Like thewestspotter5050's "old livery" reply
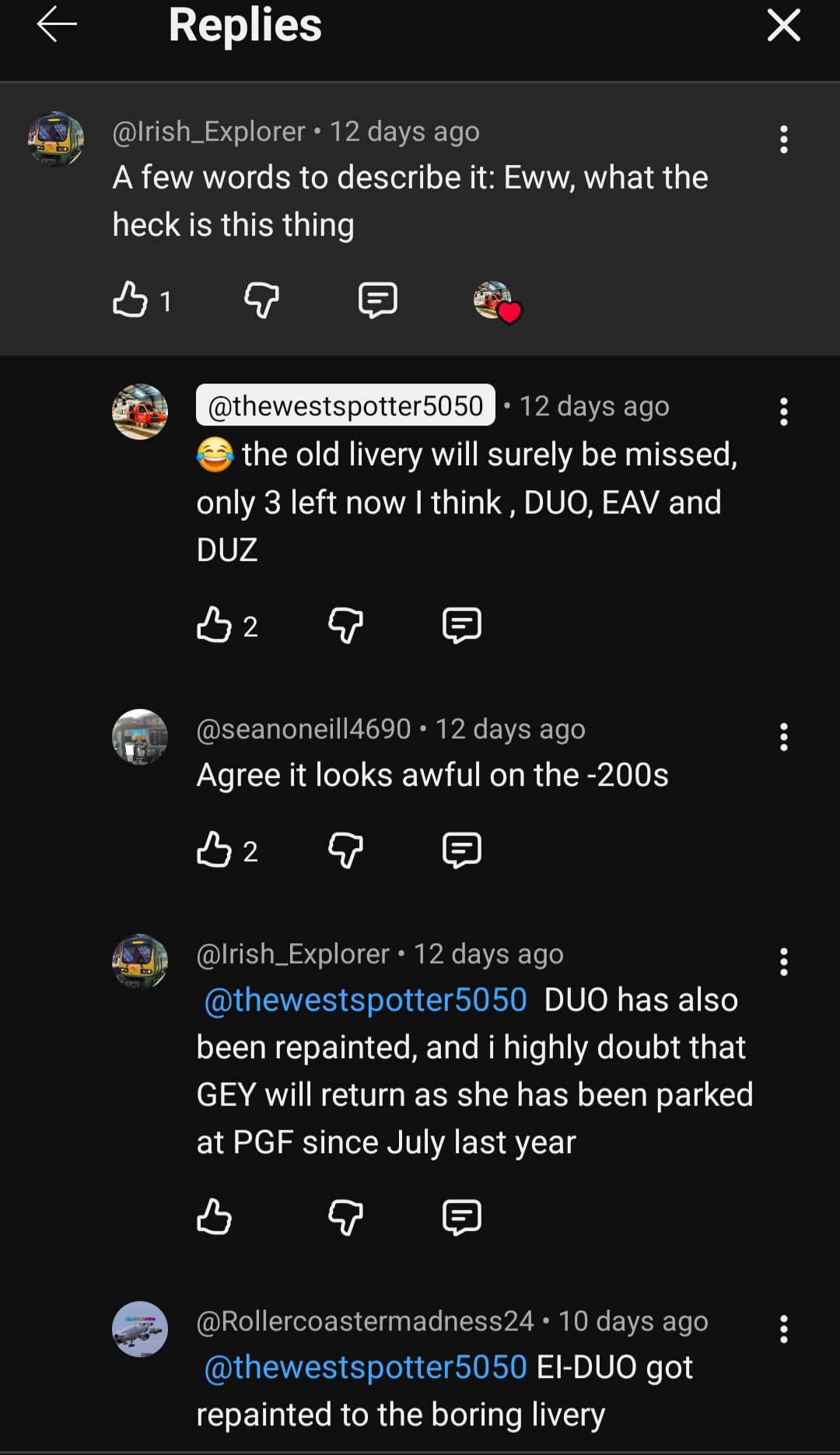Image resolution: width=840 pixels, height=1455 pixels. pos(215,626)
